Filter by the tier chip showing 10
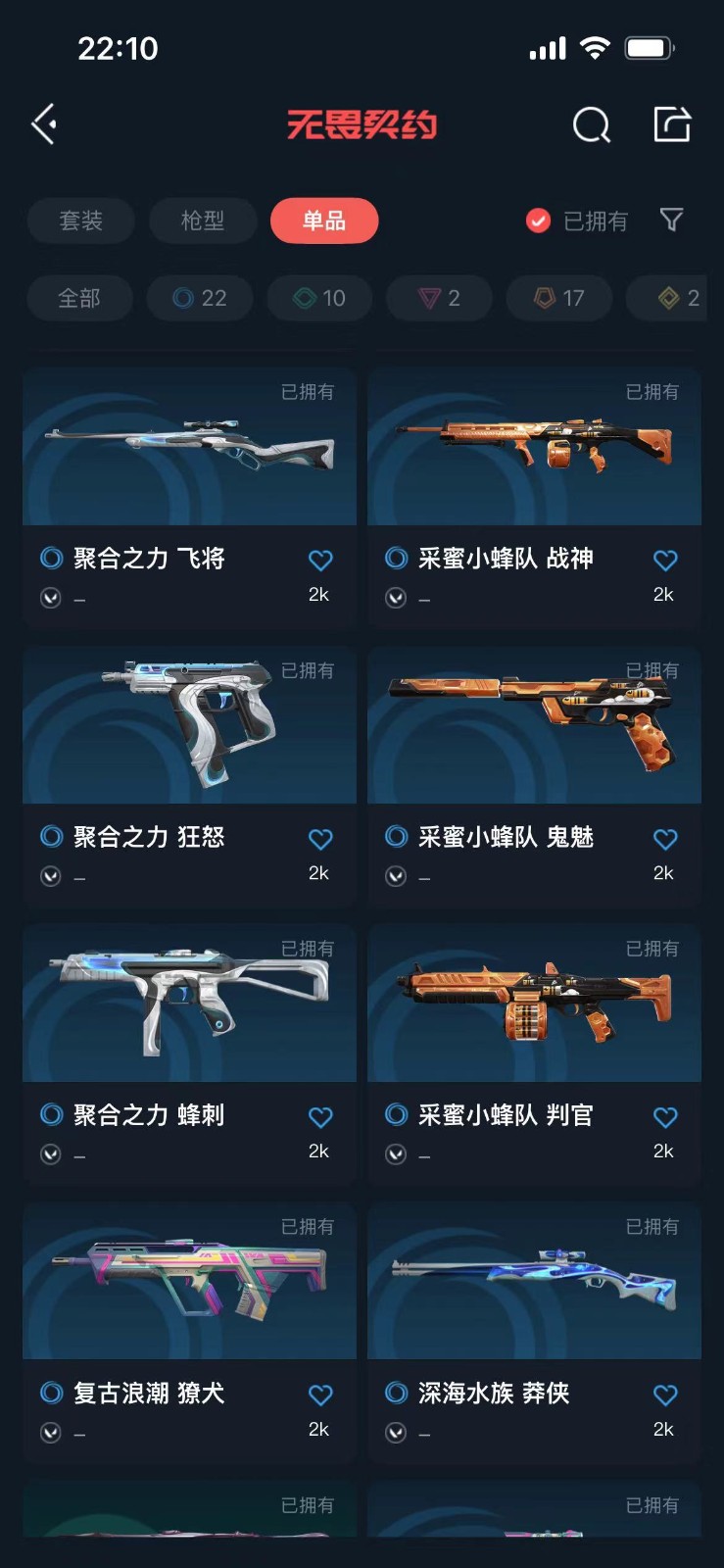 (x=319, y=298)
